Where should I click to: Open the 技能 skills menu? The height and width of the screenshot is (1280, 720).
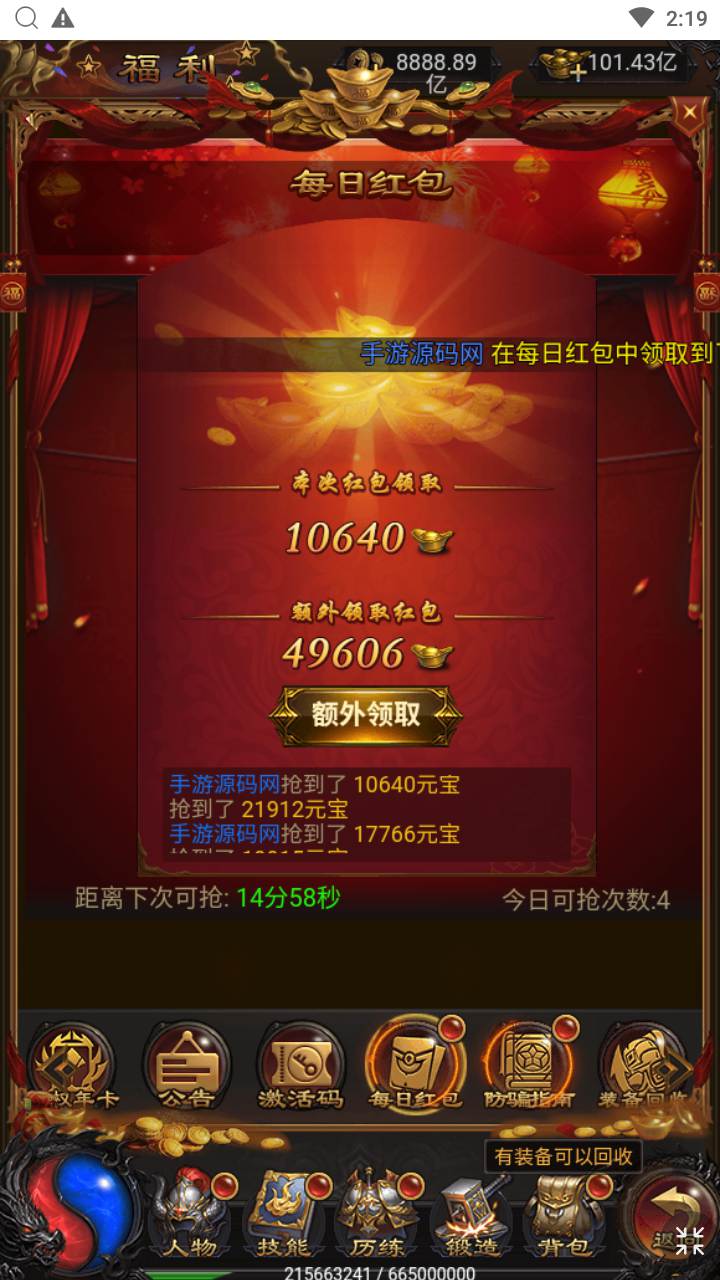click(283, 1215)
